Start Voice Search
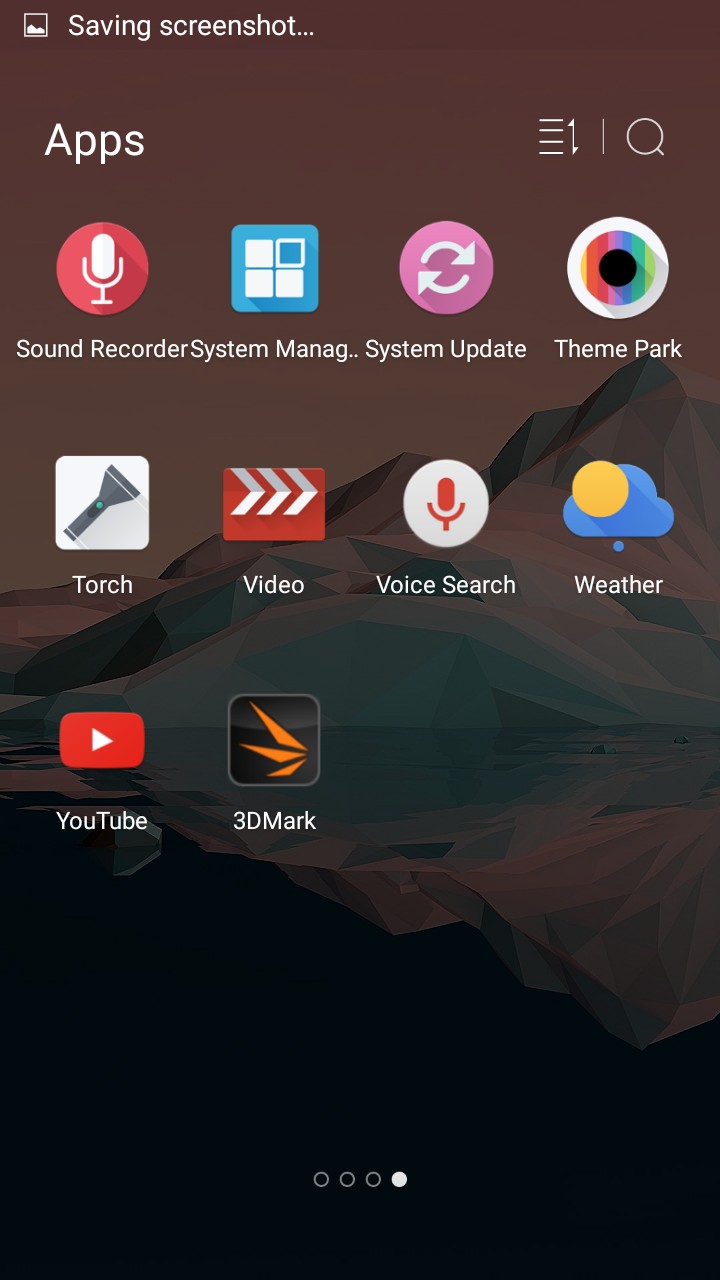The height and width of the screenshot is (1280, 720). pyautogui.click(x=446, y=503)
